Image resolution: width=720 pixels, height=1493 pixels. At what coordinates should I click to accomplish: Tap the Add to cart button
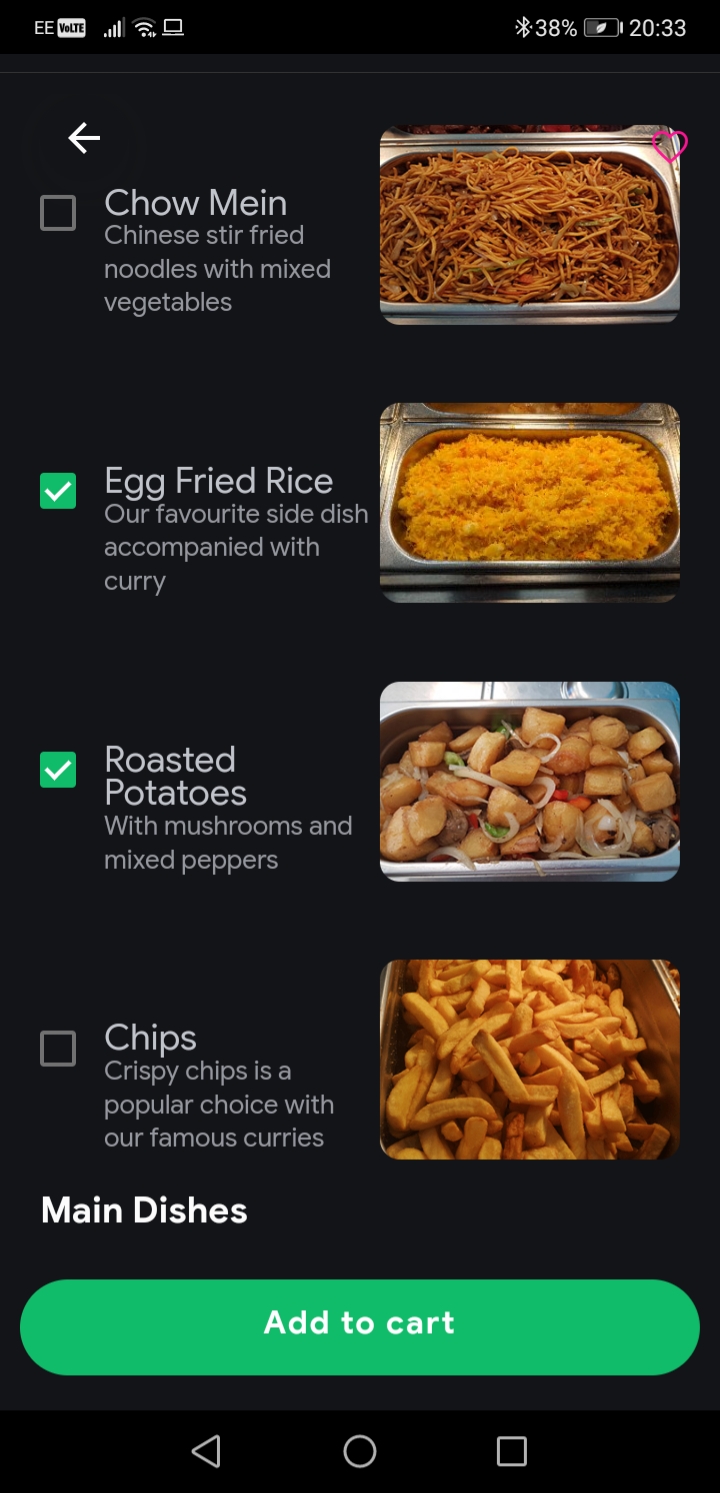click(x=360, y=1327)
